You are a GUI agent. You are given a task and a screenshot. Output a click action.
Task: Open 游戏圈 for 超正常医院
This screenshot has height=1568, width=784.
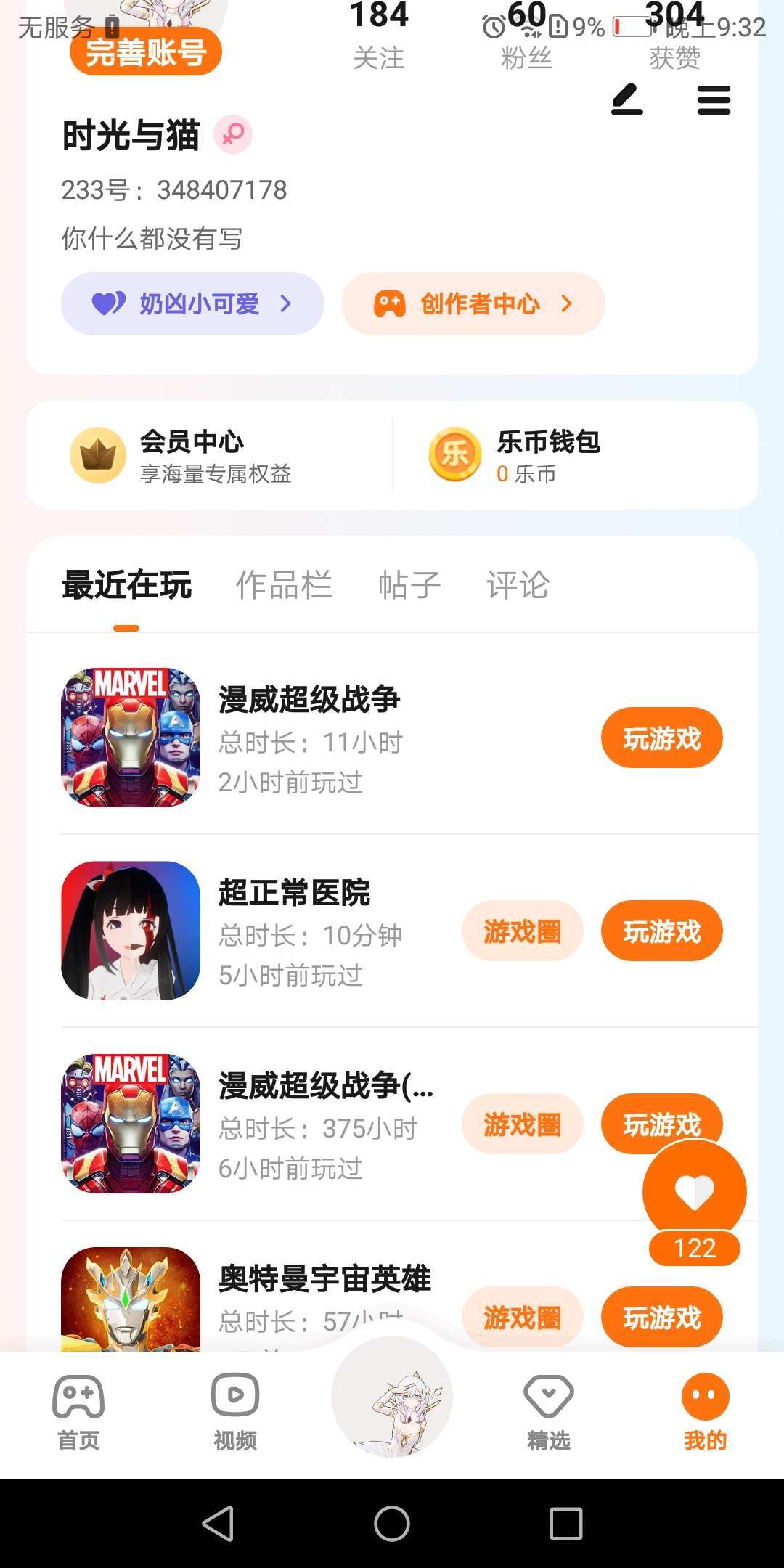pyautogui.click(x=522, y=931)
